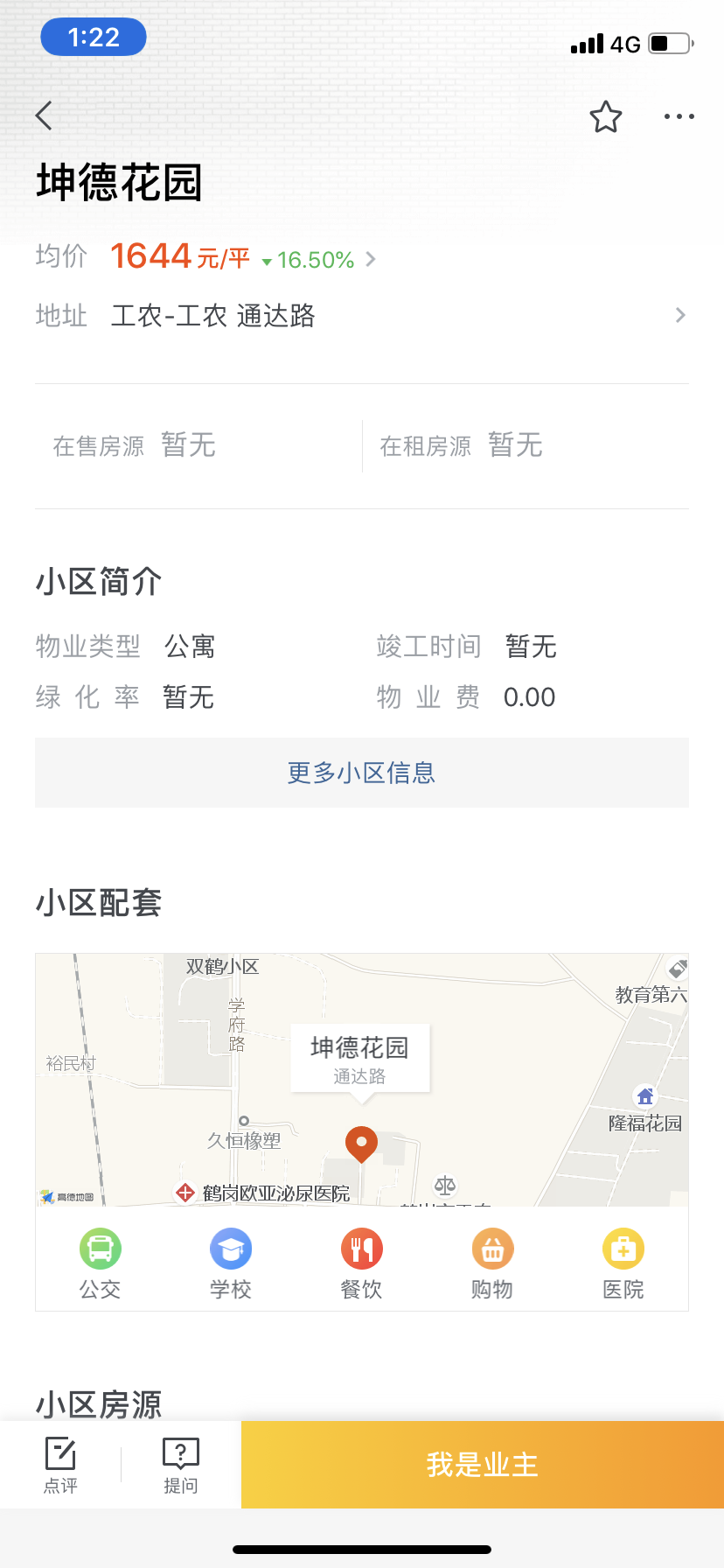Show nearby 购物 shopping places
Screen dimensions: 724x1568
(x=492, y=1263)
